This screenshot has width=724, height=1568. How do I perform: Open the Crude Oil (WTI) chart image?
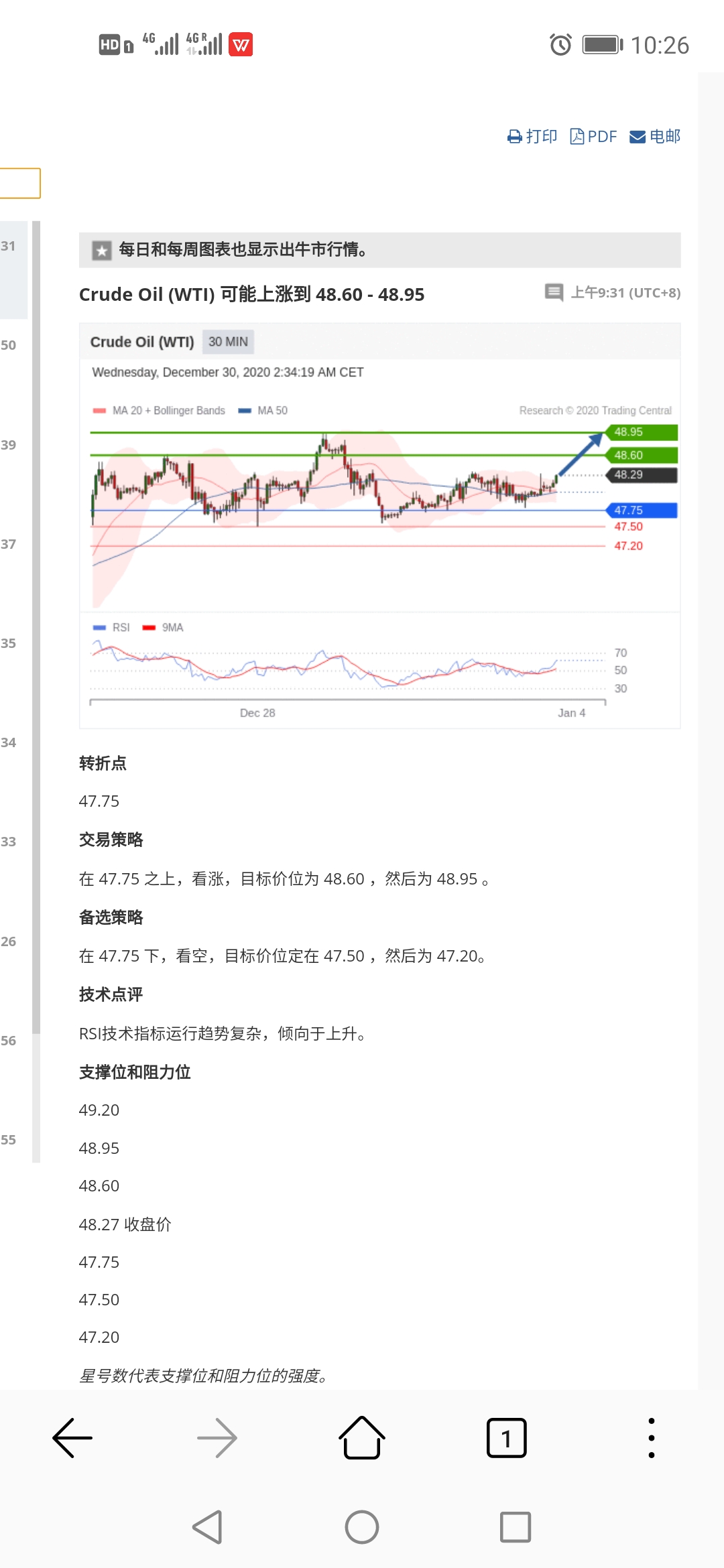(380, 526)
